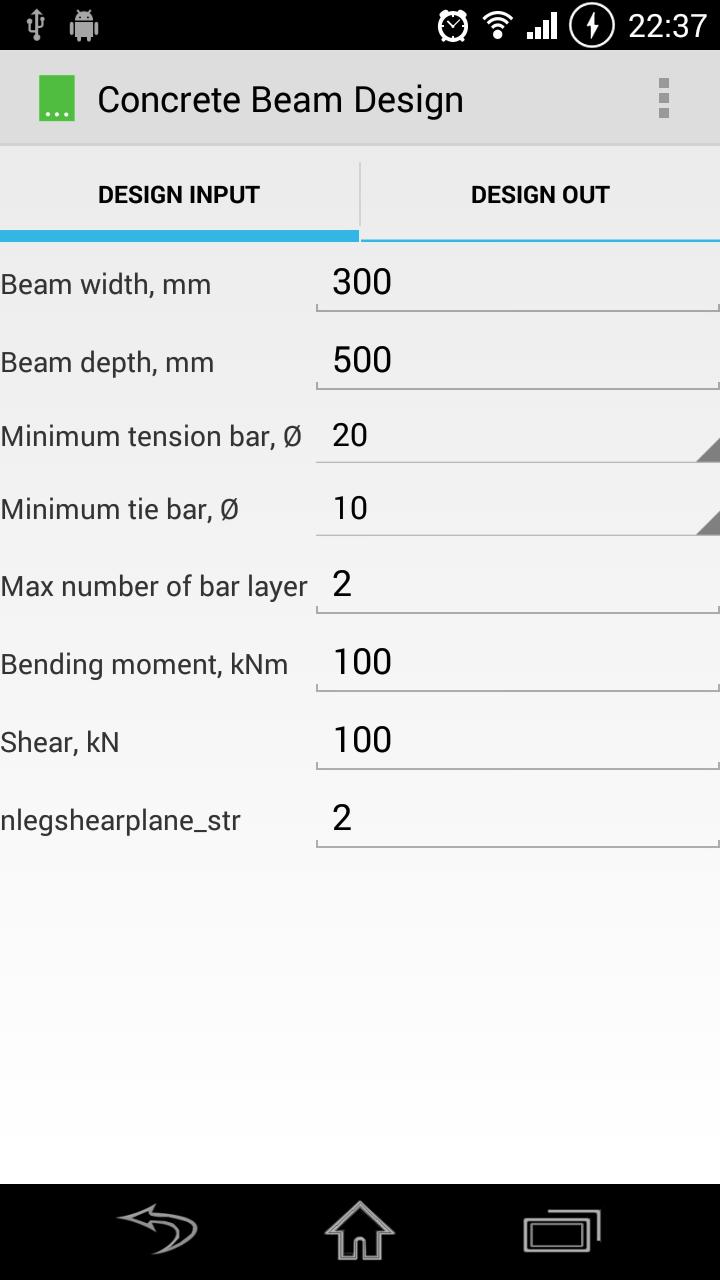The image size is (720, 1280).
Task: Edit max number of bar layer field
Action: [x=516, y=585]
